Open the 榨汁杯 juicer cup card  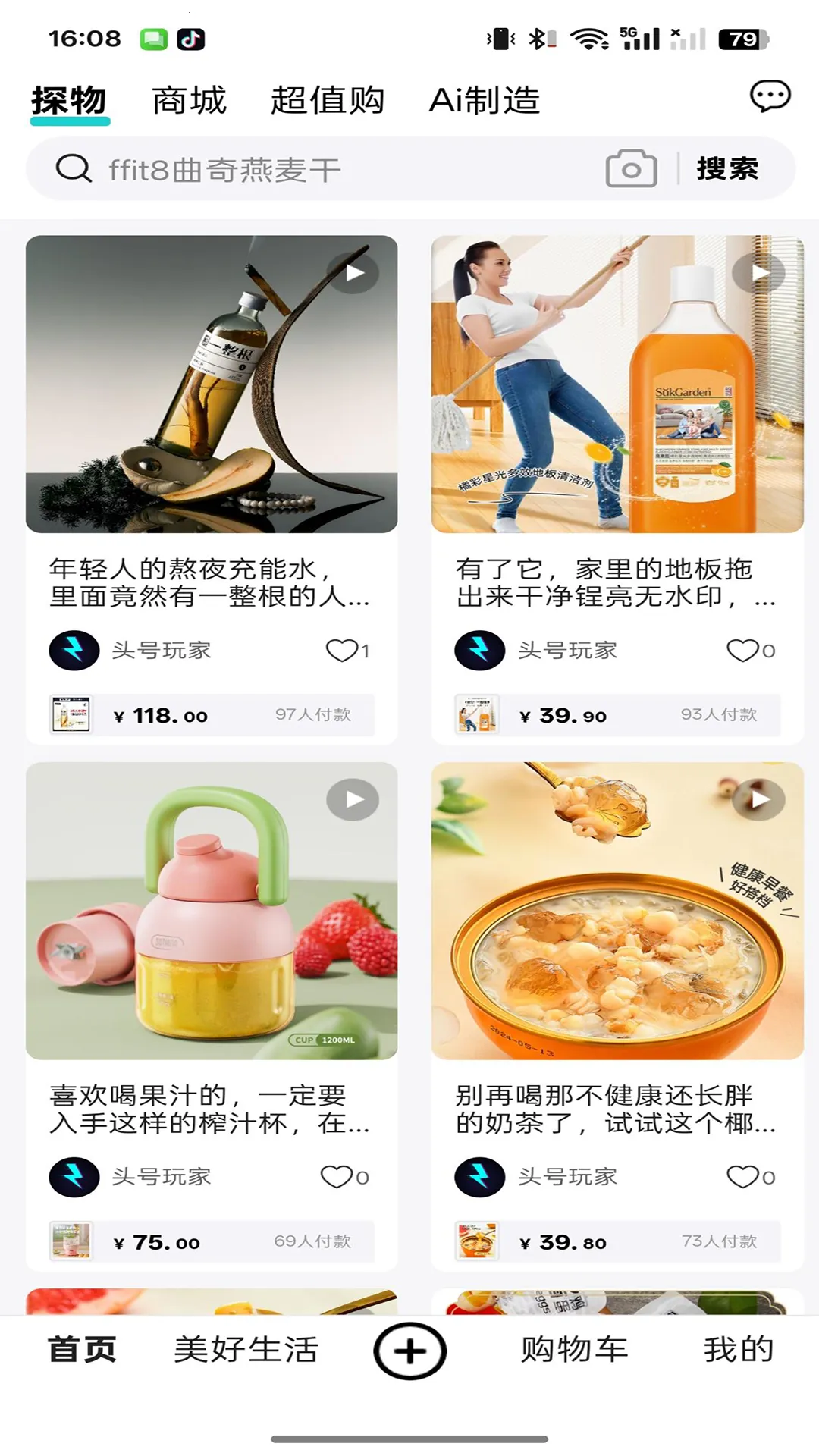point(212,911)
